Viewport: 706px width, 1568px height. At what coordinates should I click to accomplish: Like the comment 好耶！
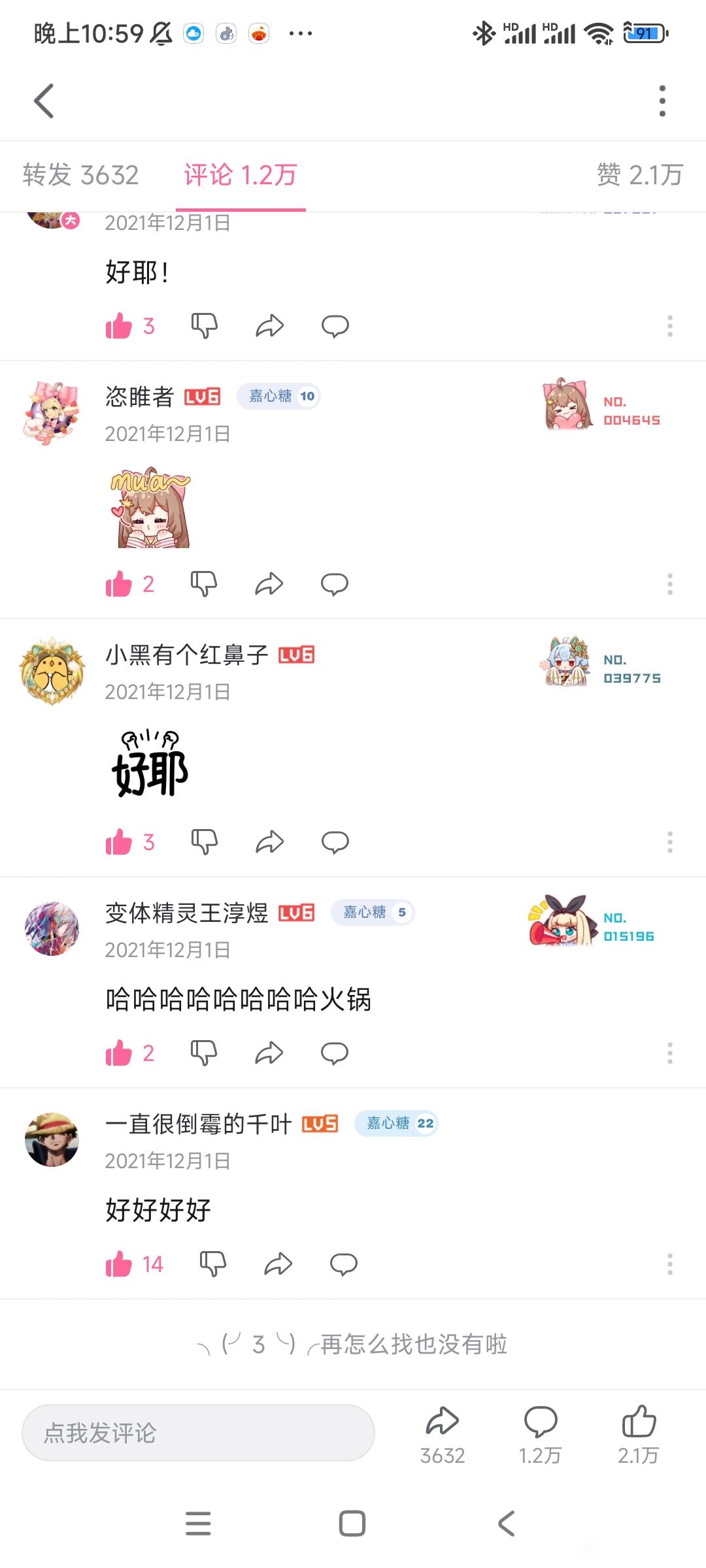119,325
